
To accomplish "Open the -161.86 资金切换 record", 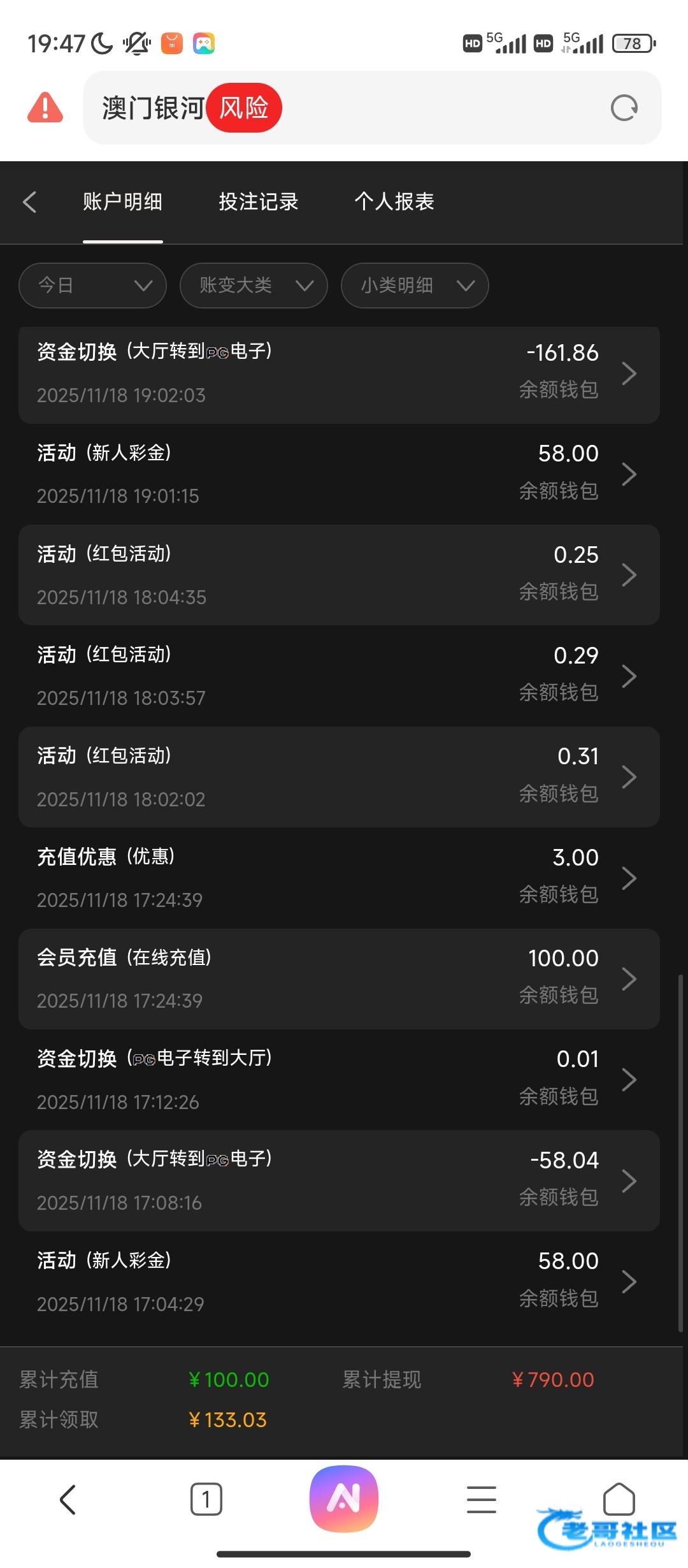I will coord(339,375).
